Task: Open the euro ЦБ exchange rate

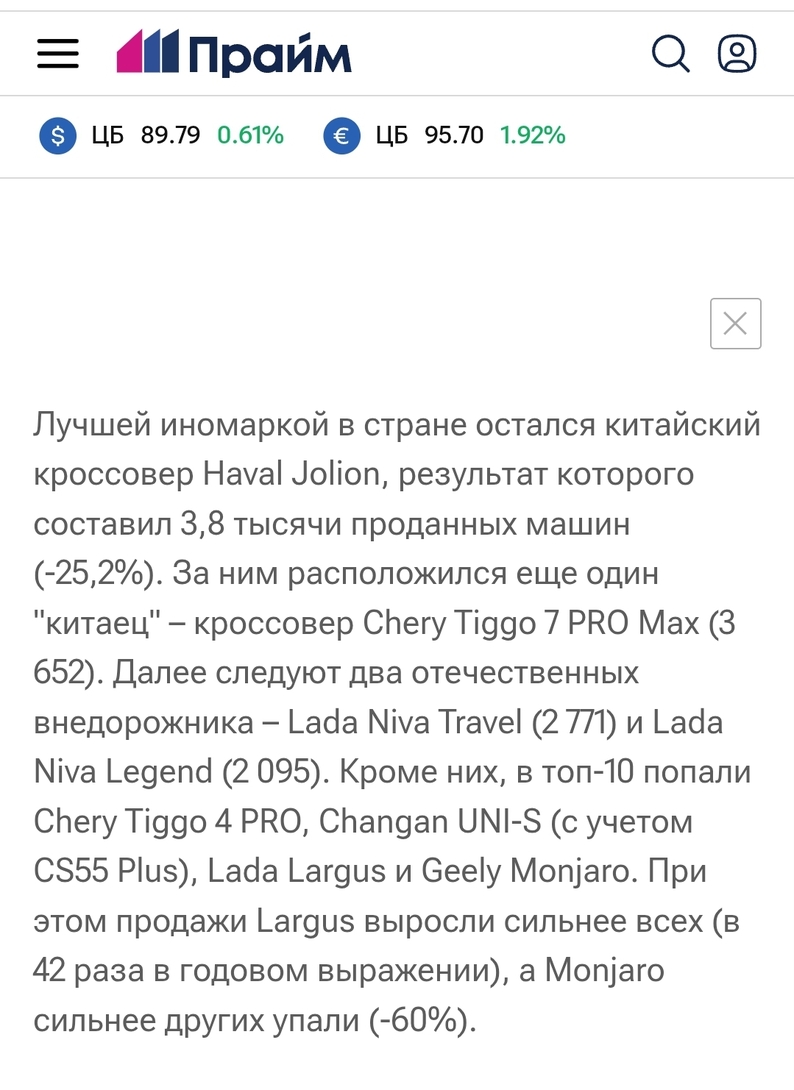Action: pos(445,135)
